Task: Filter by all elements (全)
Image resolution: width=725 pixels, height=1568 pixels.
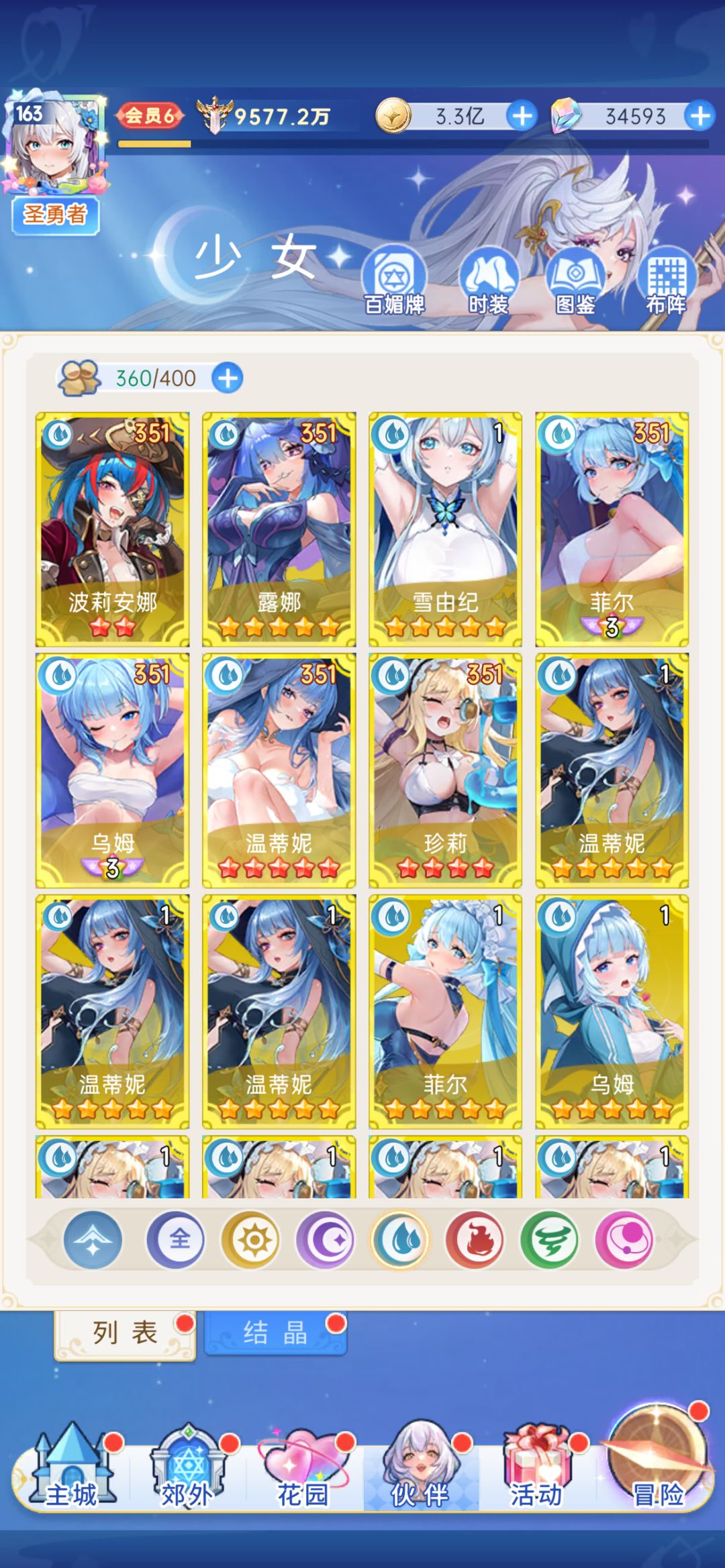Action: tap(177, 1239)
